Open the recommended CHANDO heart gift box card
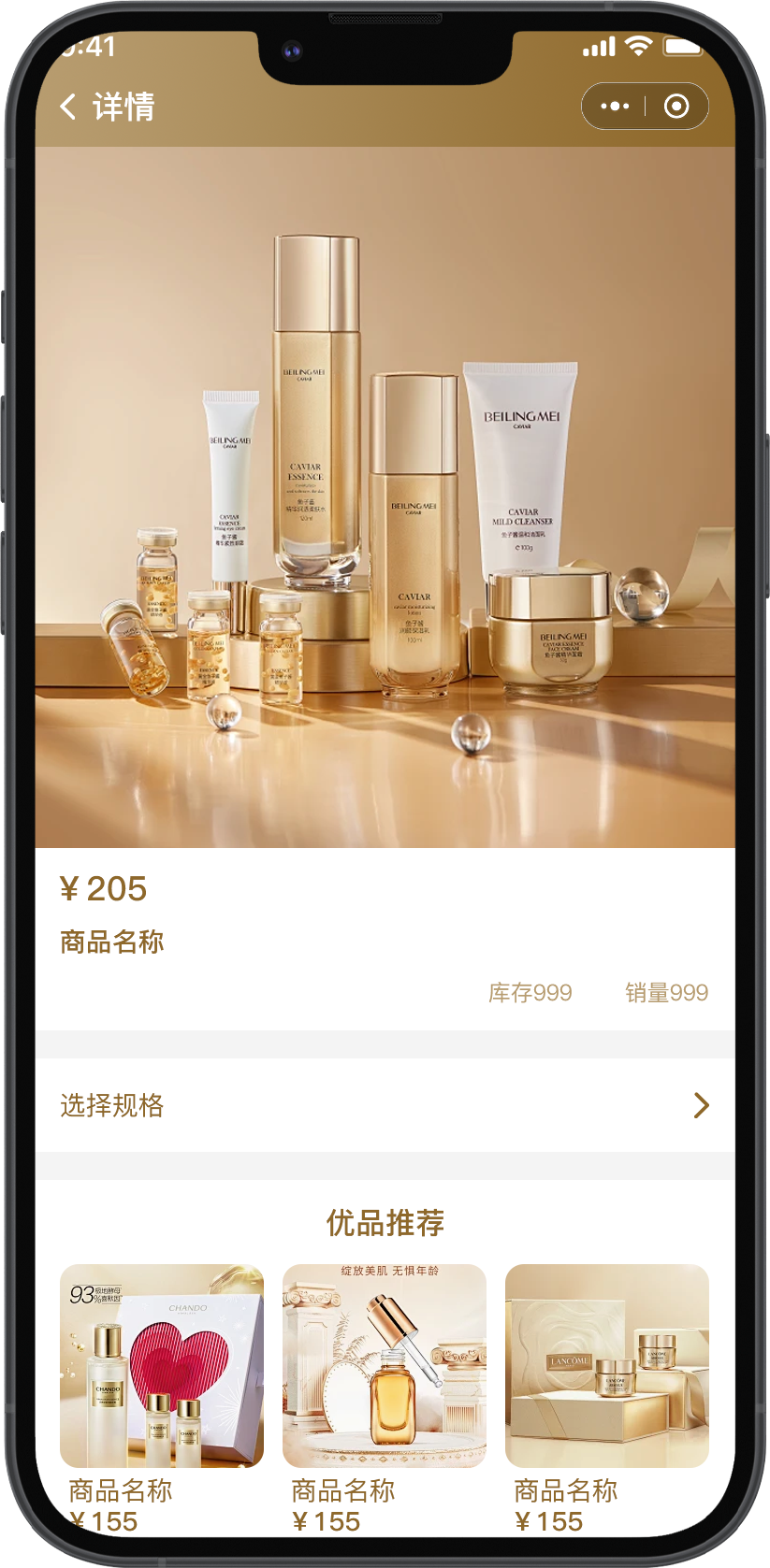The width and height of the screenshot is (770, 1568). [162, 1366]
